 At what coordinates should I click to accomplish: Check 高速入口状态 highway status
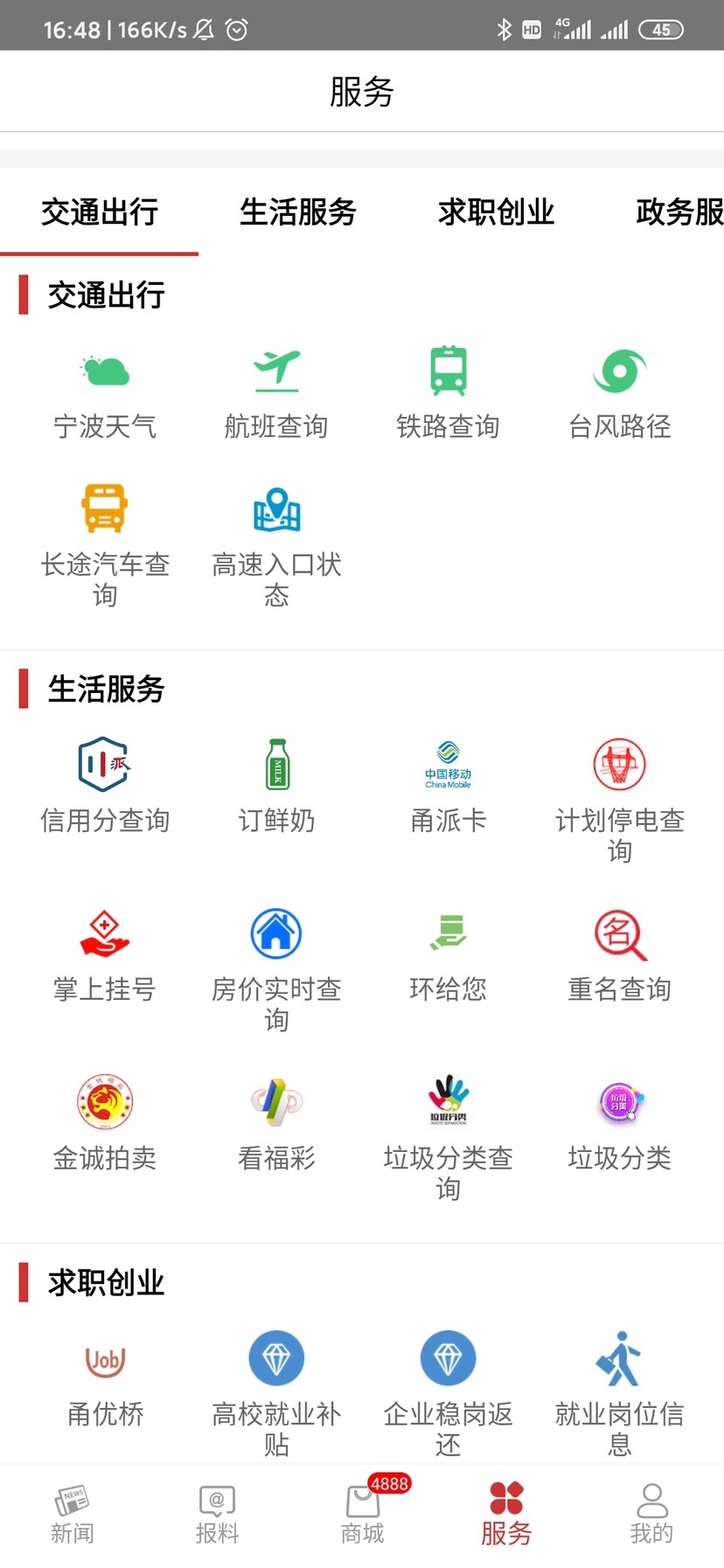[x=276, y=542]
